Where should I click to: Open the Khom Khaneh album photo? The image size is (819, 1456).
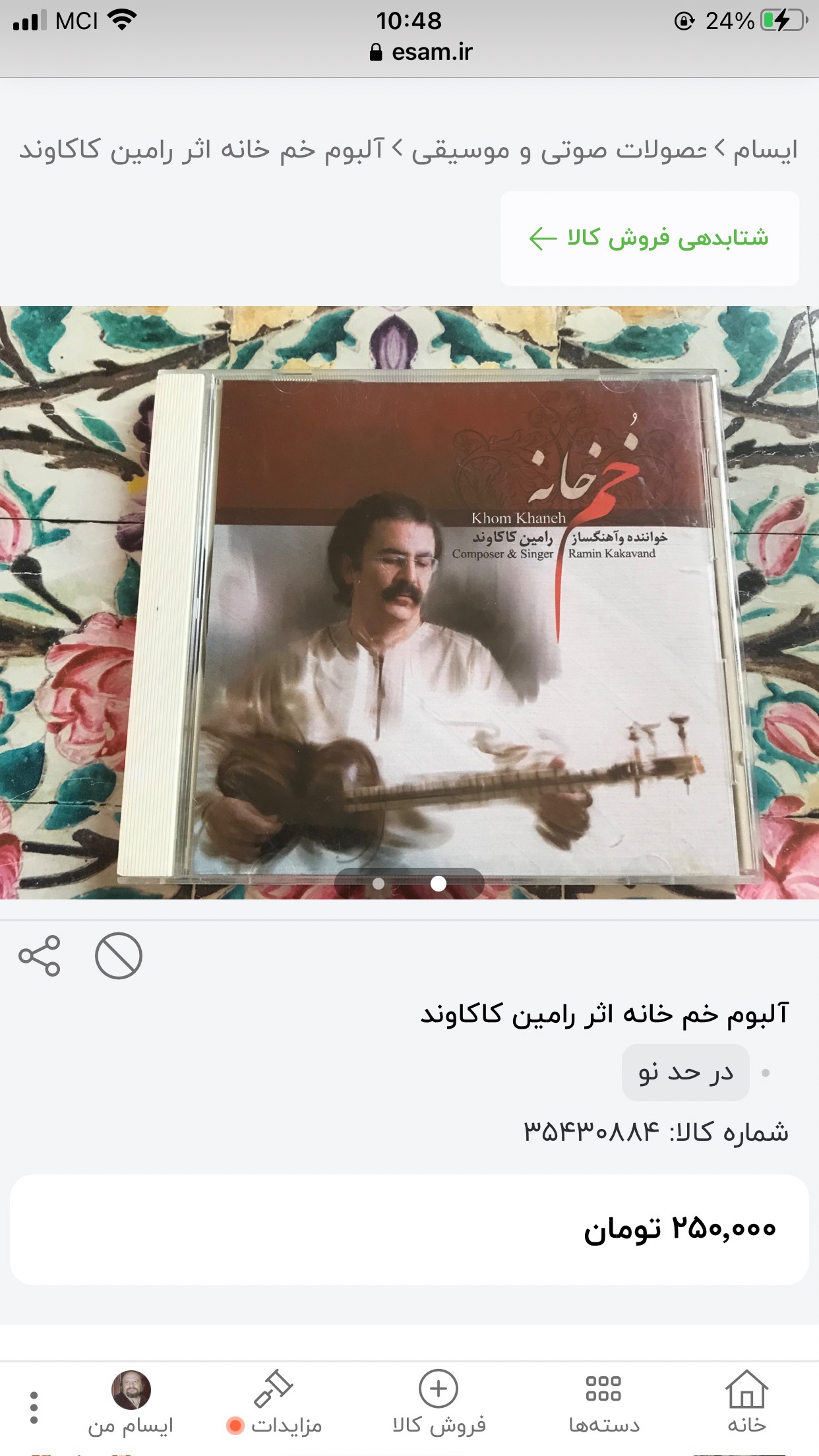point(409,601)
